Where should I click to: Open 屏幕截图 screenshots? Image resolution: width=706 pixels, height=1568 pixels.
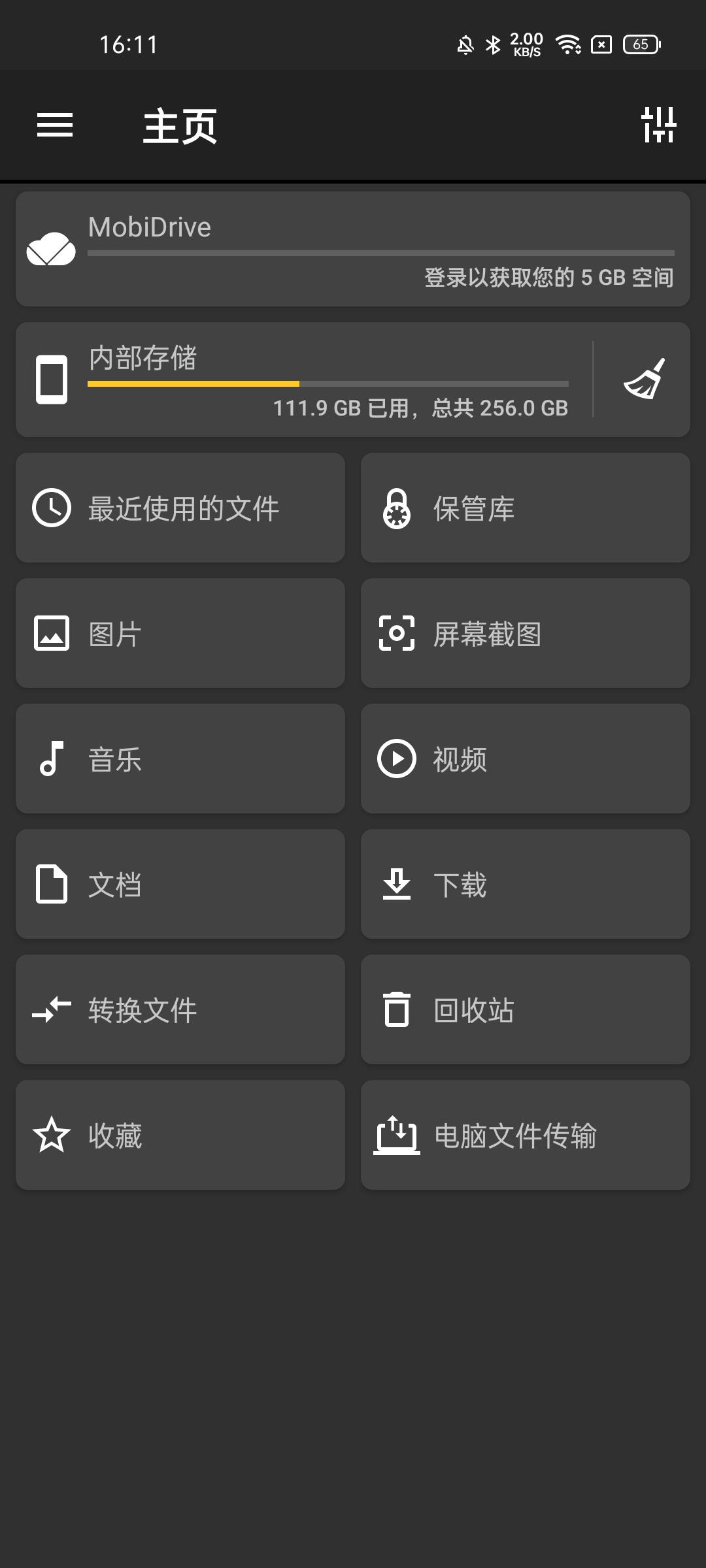click(x=526, y=633)
